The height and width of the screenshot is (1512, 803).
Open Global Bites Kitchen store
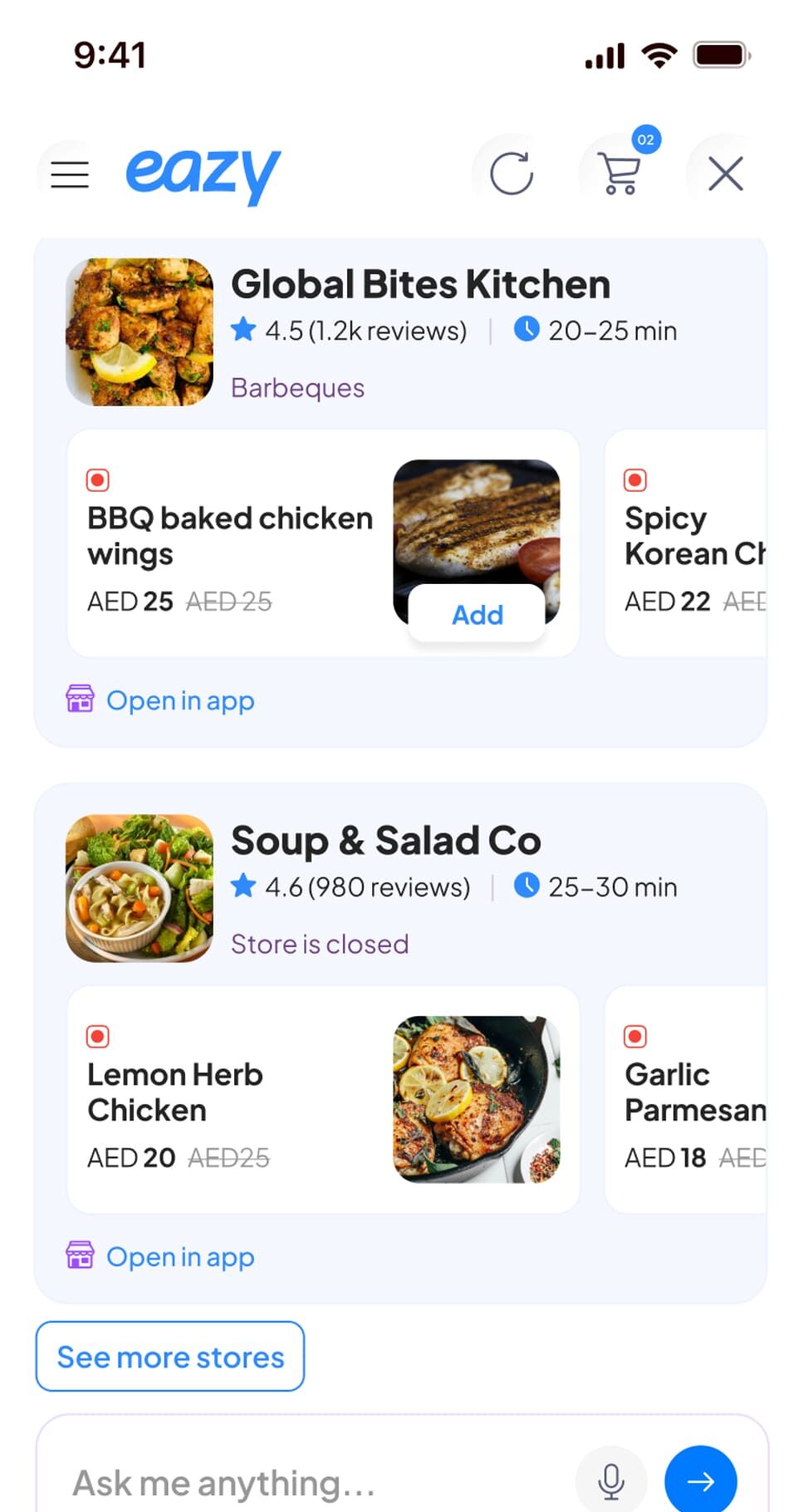click(x=420, y=285)
